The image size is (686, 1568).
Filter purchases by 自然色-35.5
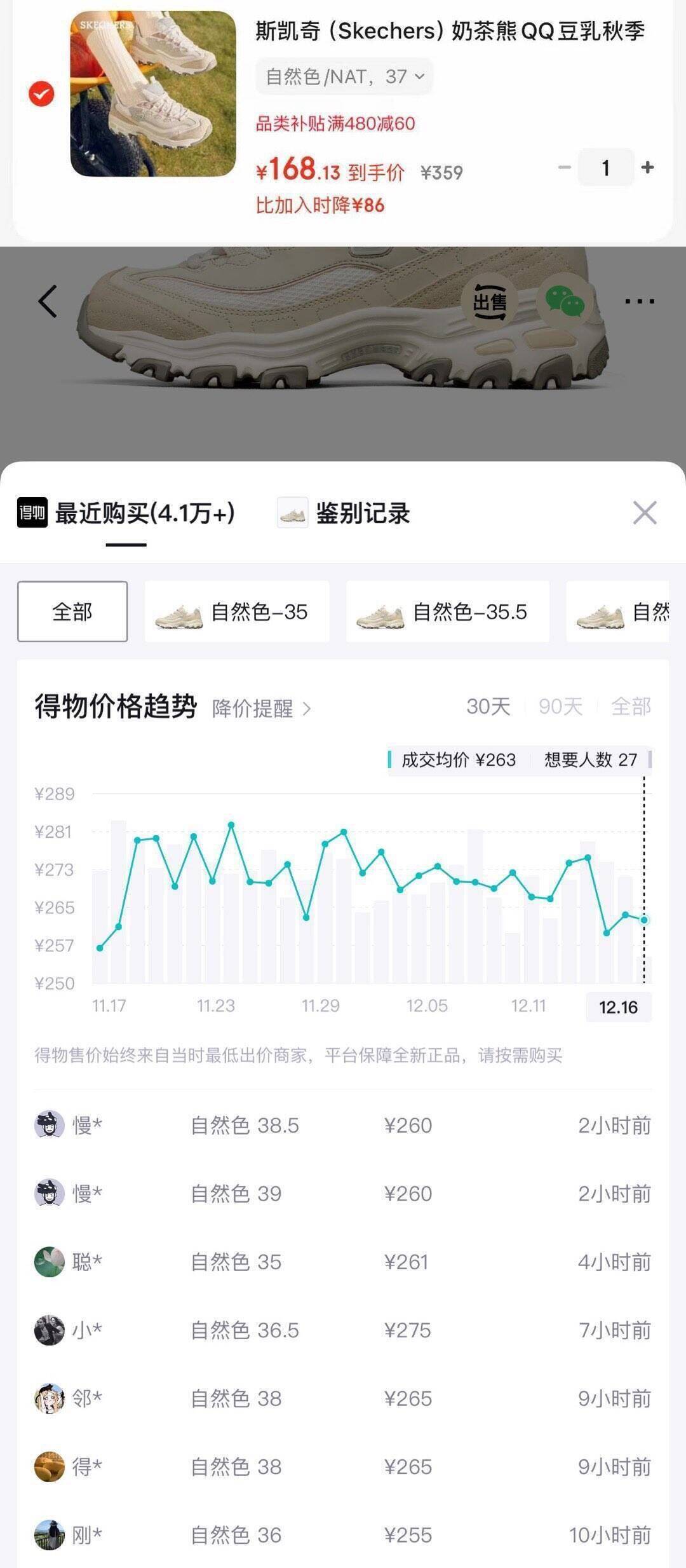[447, 611]
